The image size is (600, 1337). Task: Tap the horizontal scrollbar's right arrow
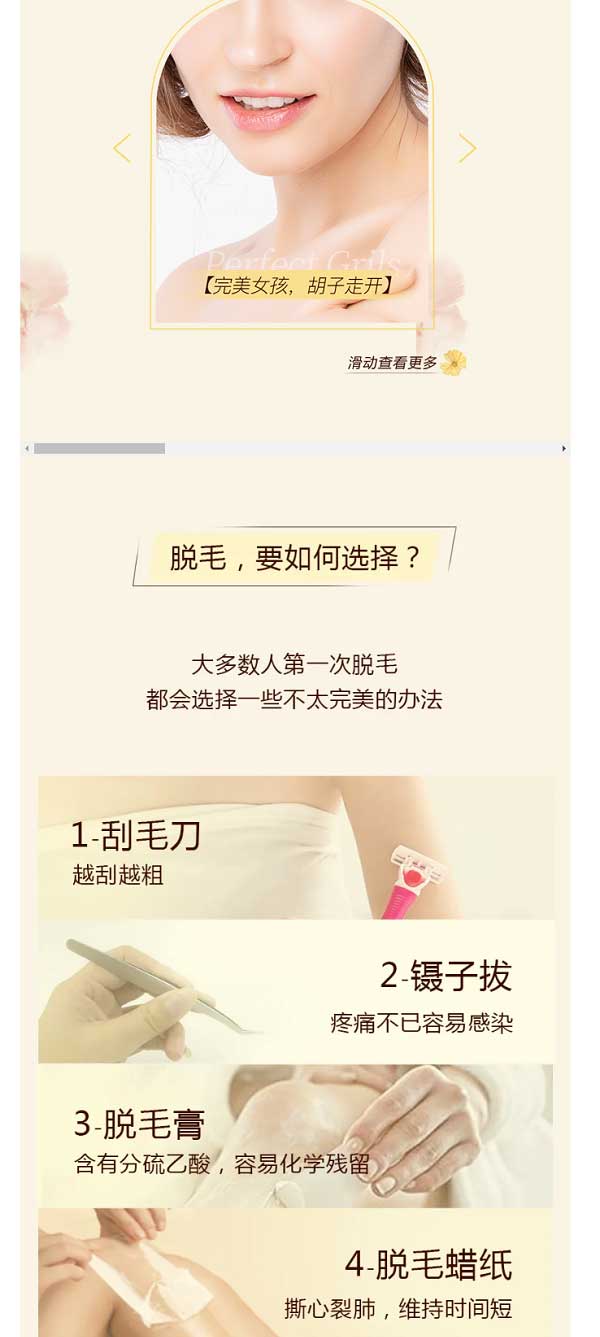[x=564, y=449]
